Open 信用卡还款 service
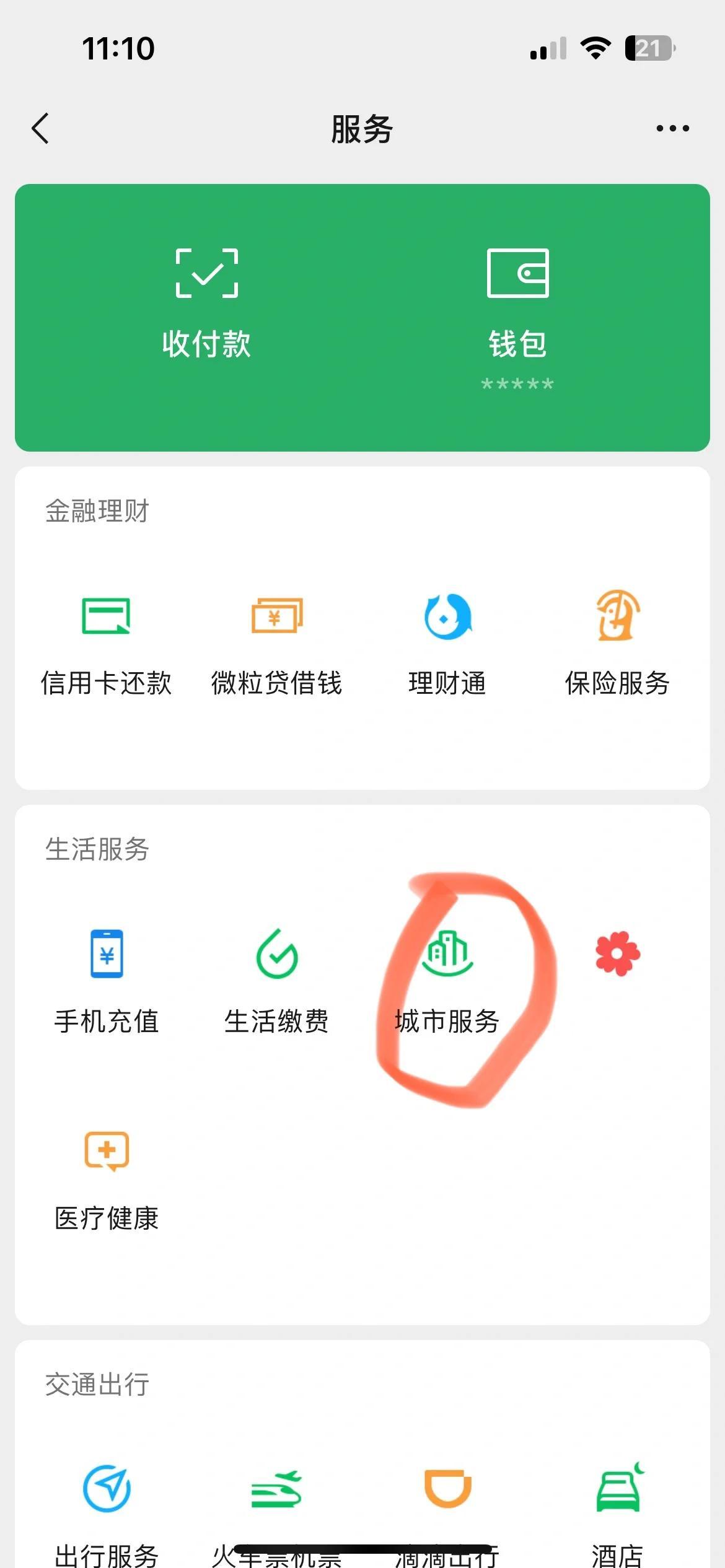 [107, 643]
